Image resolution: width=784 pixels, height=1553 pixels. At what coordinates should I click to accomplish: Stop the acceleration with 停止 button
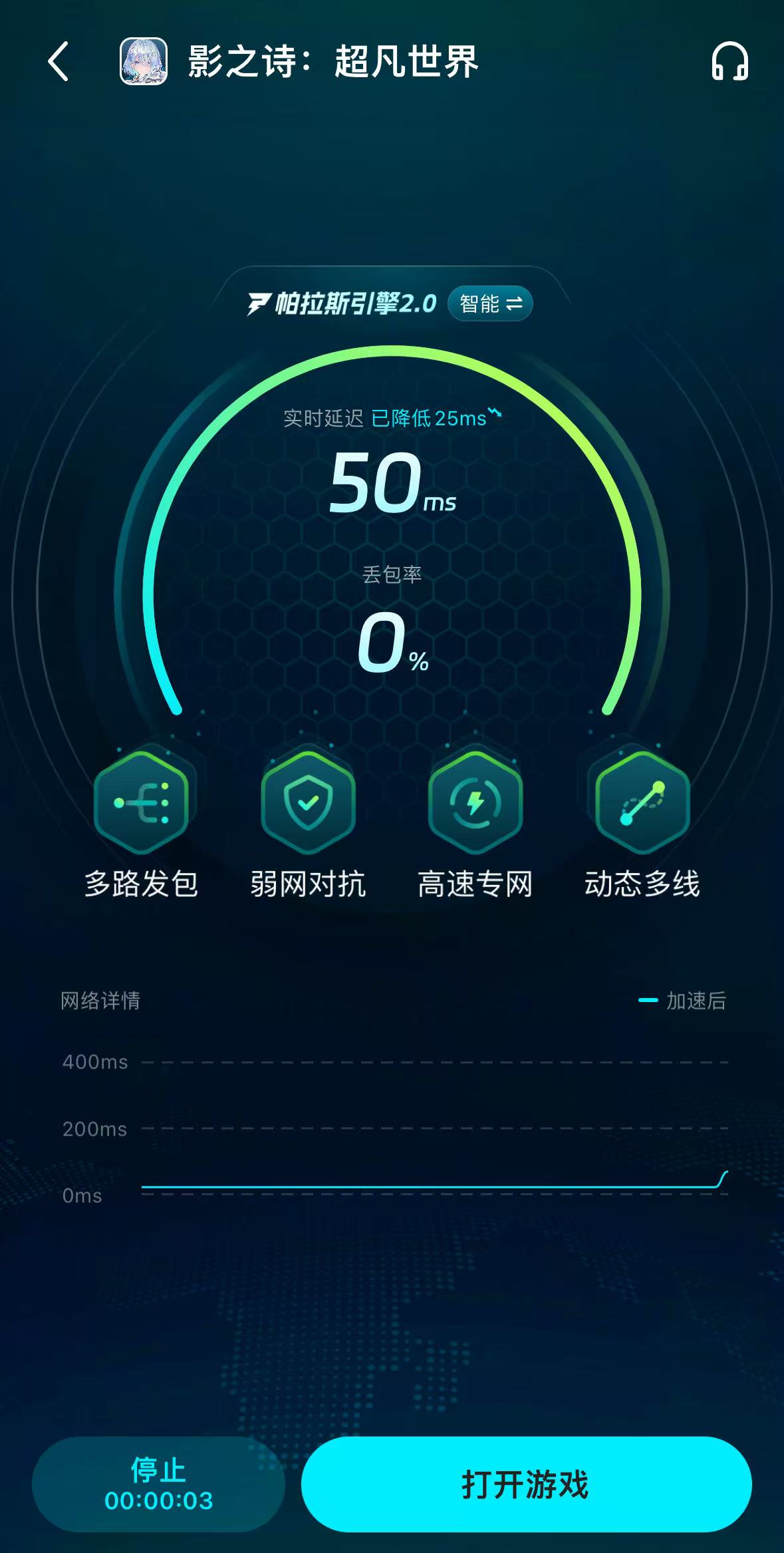158,1484
